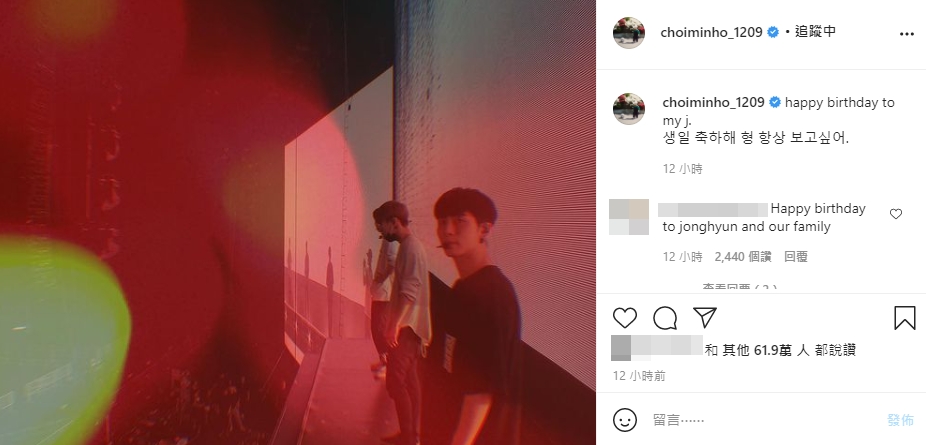Viewport: 926px width, 445px height.
Task: Like the post with the heart icon
Action: (625, 318)
